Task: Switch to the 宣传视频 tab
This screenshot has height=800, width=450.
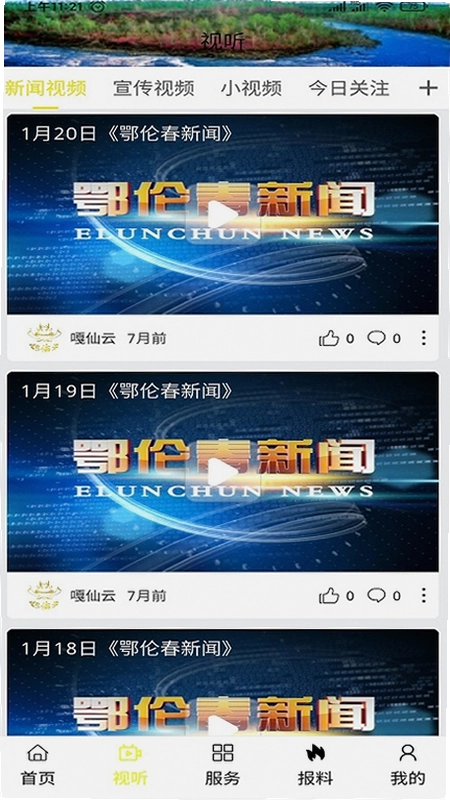Action: point(154,88)
